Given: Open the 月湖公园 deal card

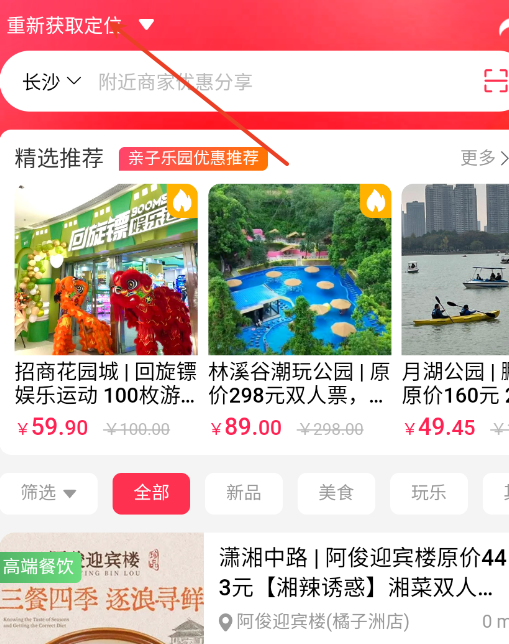Looking at the screenshot, I should click(x=455, y=311).
